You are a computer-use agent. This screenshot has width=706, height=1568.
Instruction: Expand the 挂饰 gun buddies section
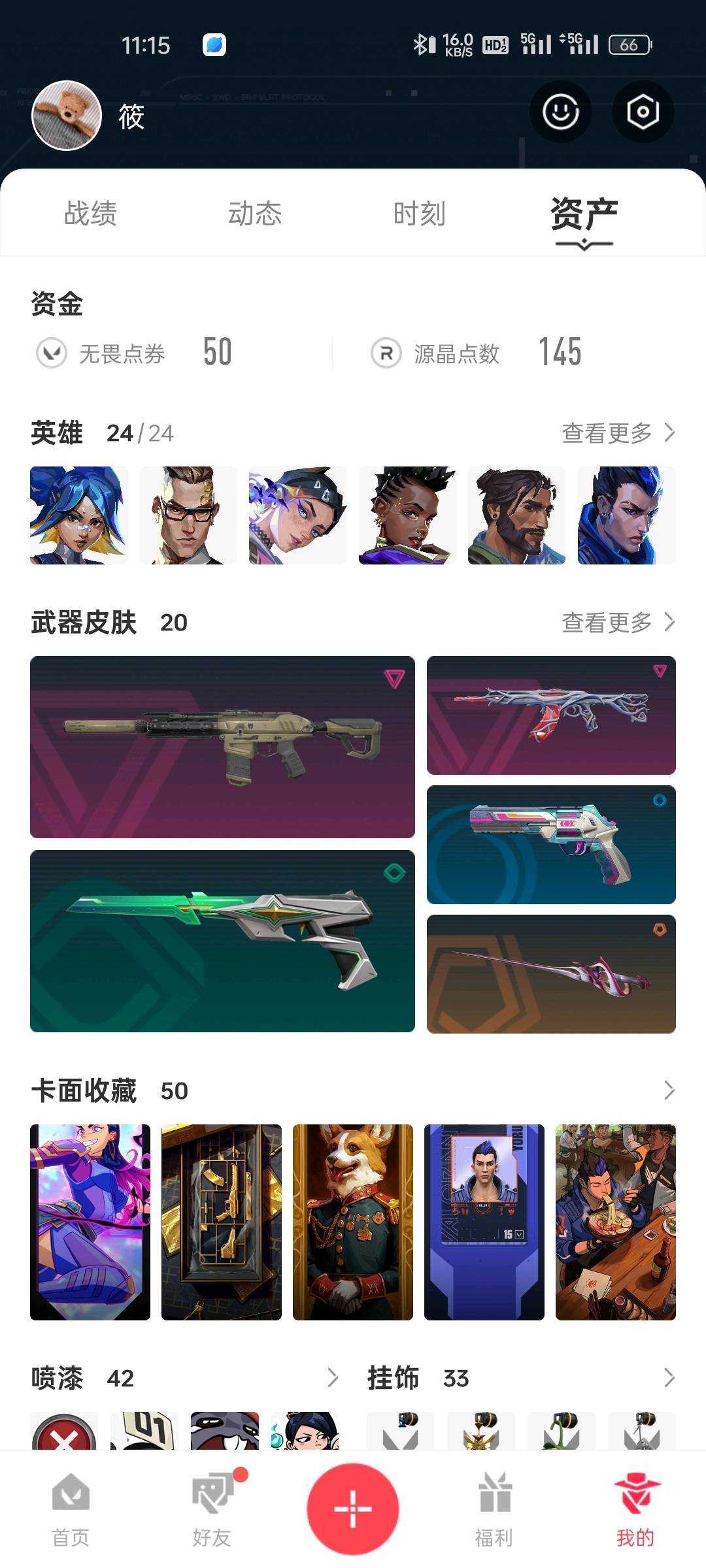(669, 1378)
